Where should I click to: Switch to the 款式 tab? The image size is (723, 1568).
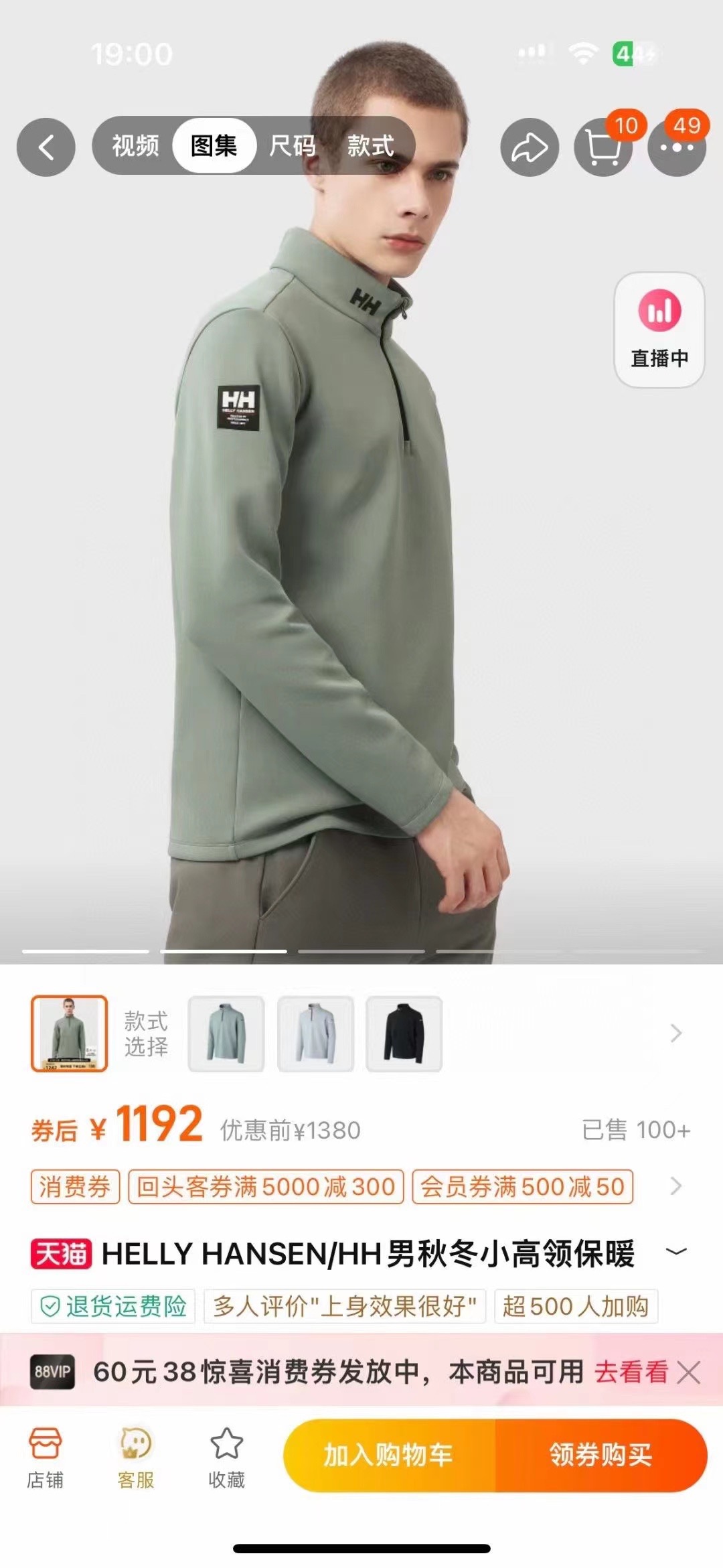(x=370, y=145)
